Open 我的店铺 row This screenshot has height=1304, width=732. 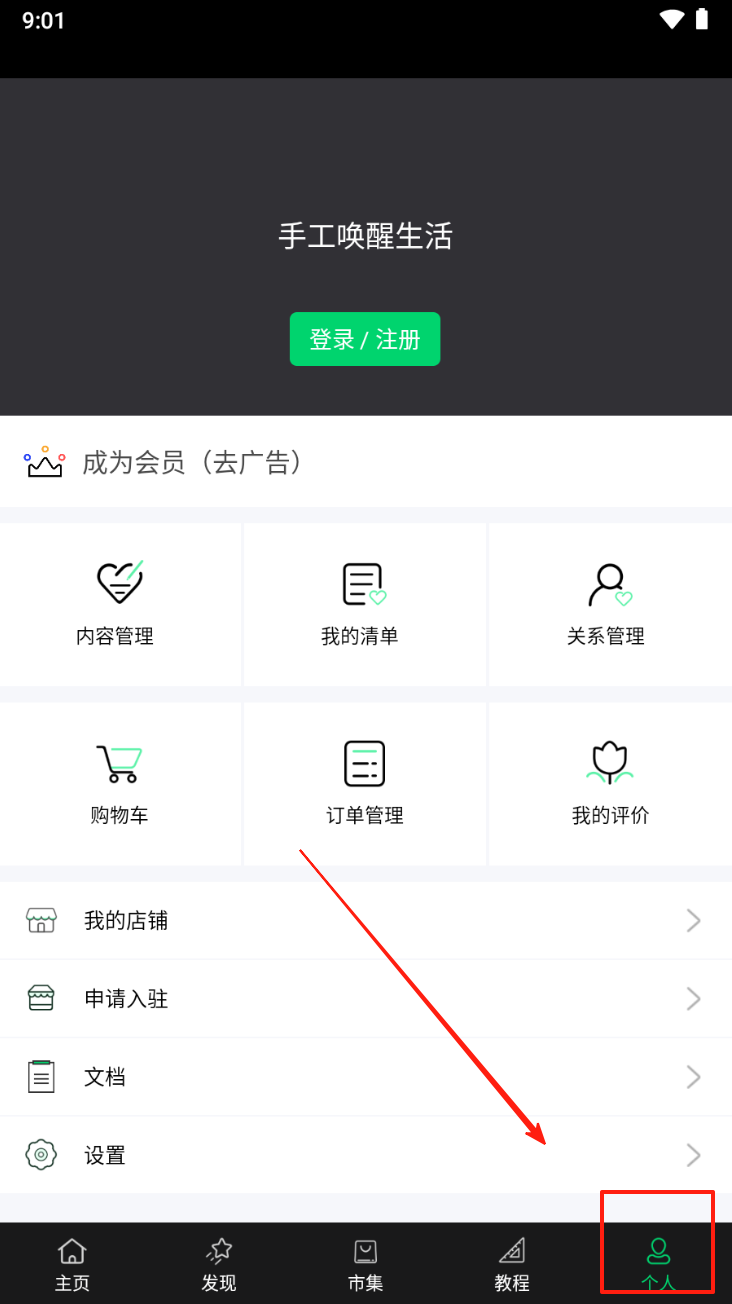(x=365, y=921)
